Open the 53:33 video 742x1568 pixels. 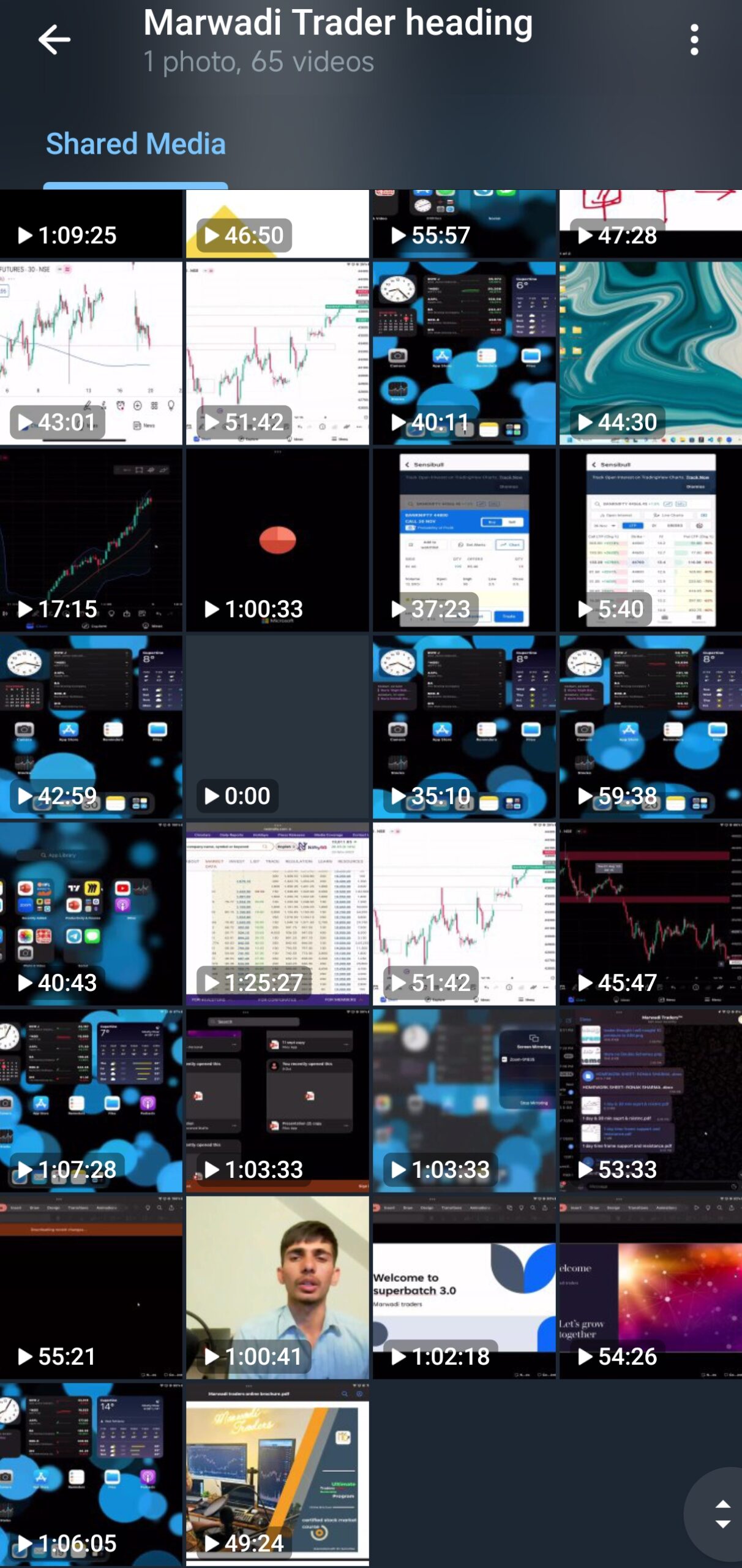point(650,1101)
